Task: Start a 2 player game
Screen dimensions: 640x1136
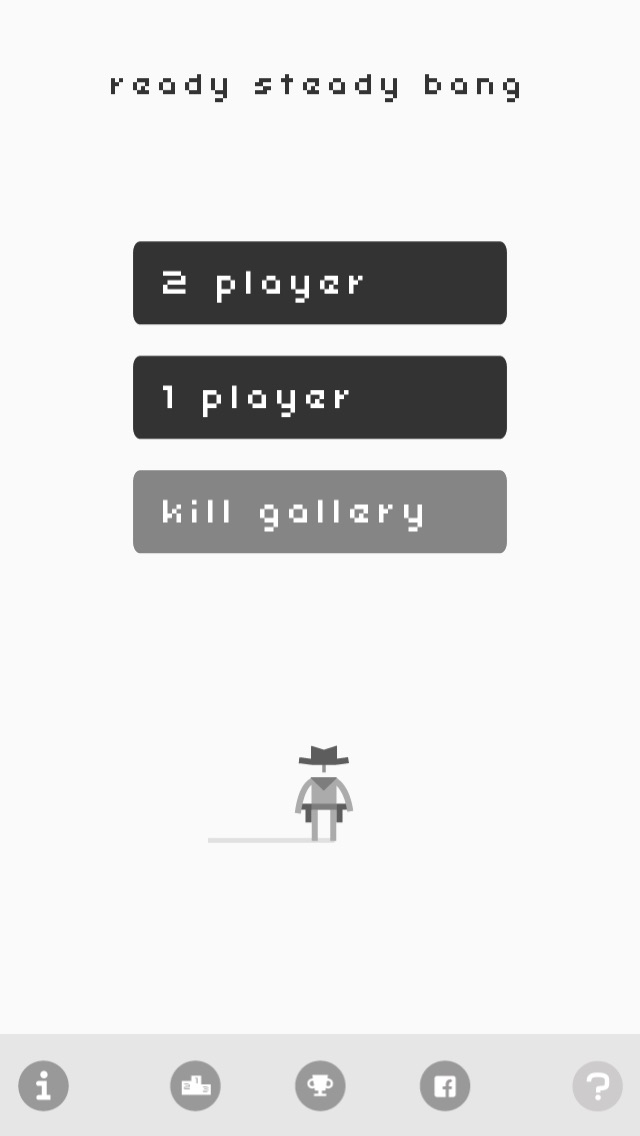Action: [x=320, y=283]
